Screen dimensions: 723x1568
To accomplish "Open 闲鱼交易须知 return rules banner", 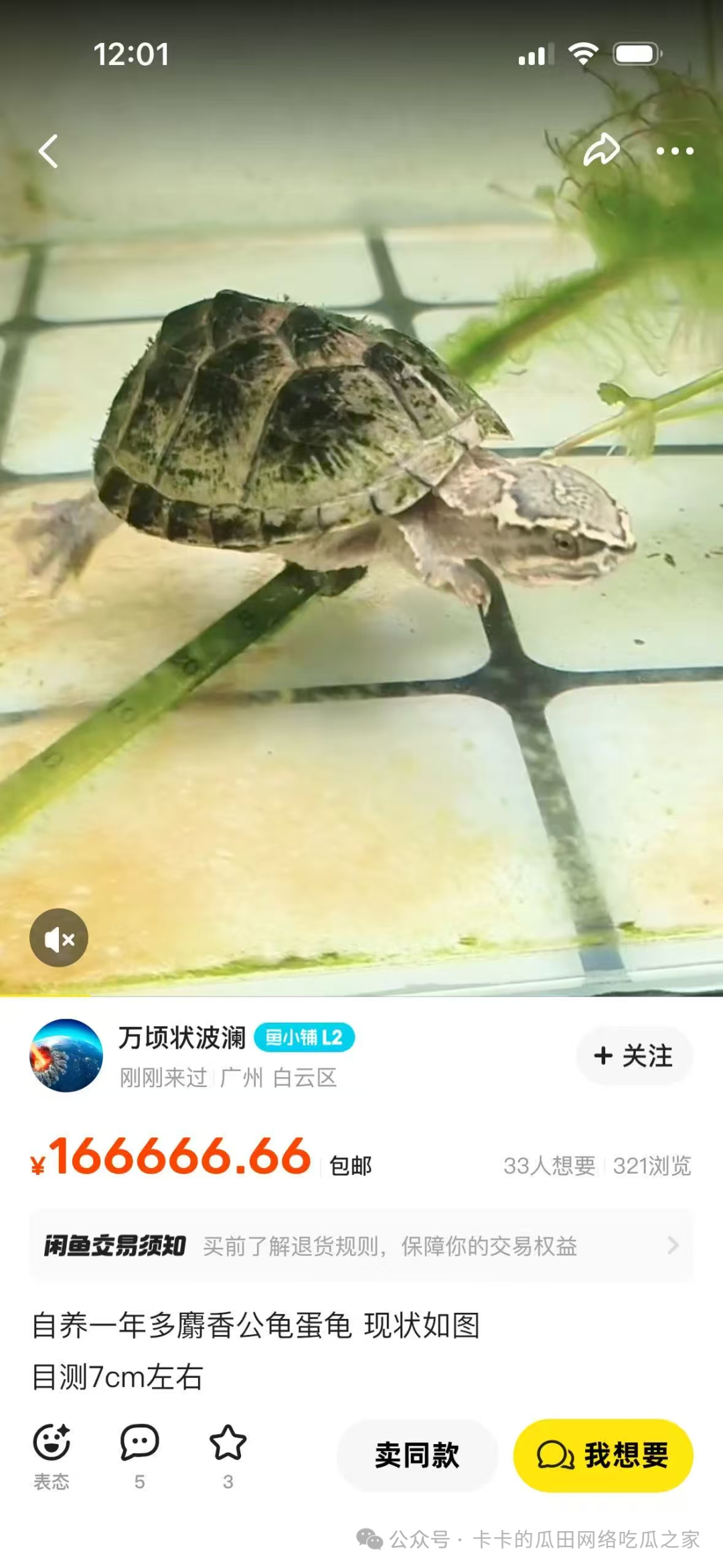I will tap(361, 1246).
